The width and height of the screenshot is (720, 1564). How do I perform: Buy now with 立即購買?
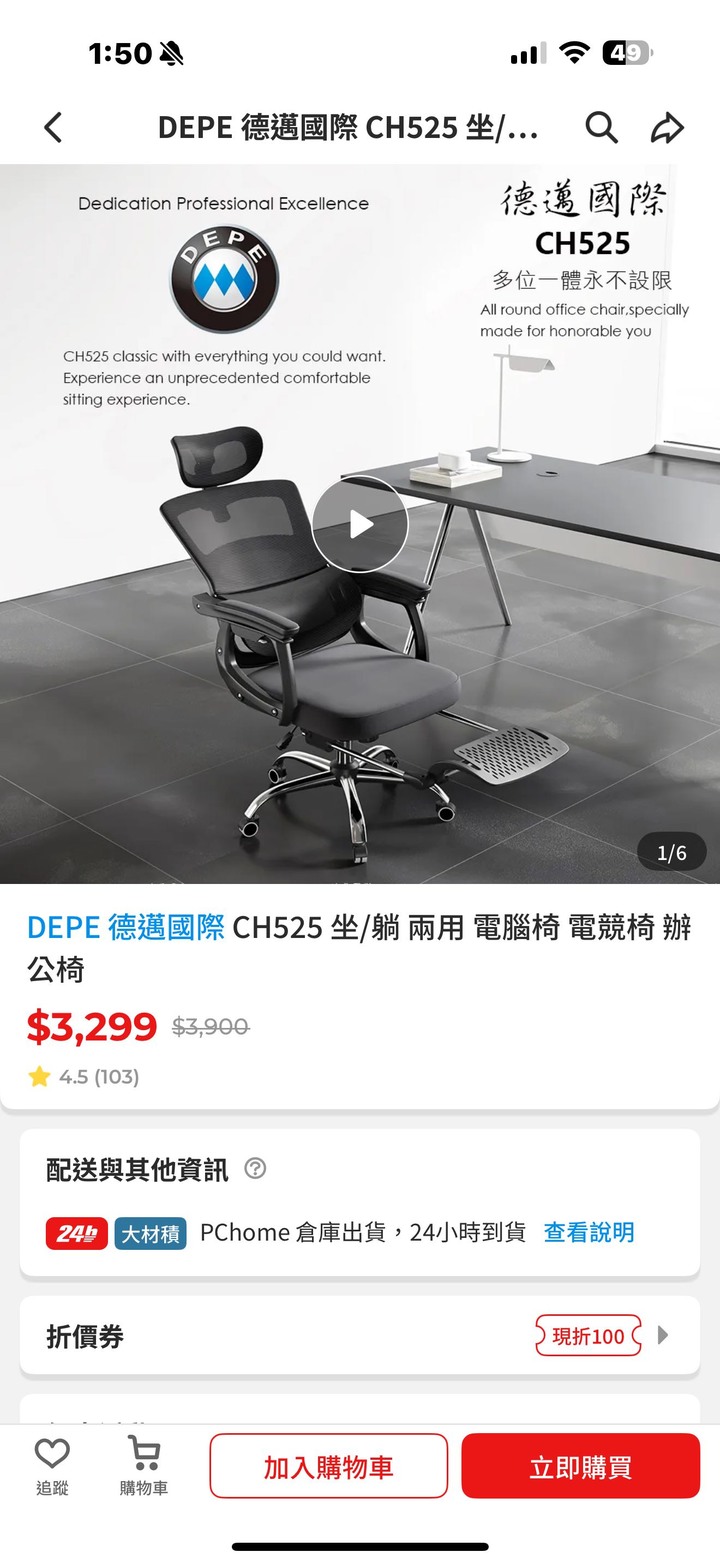tap(580, 1466)
